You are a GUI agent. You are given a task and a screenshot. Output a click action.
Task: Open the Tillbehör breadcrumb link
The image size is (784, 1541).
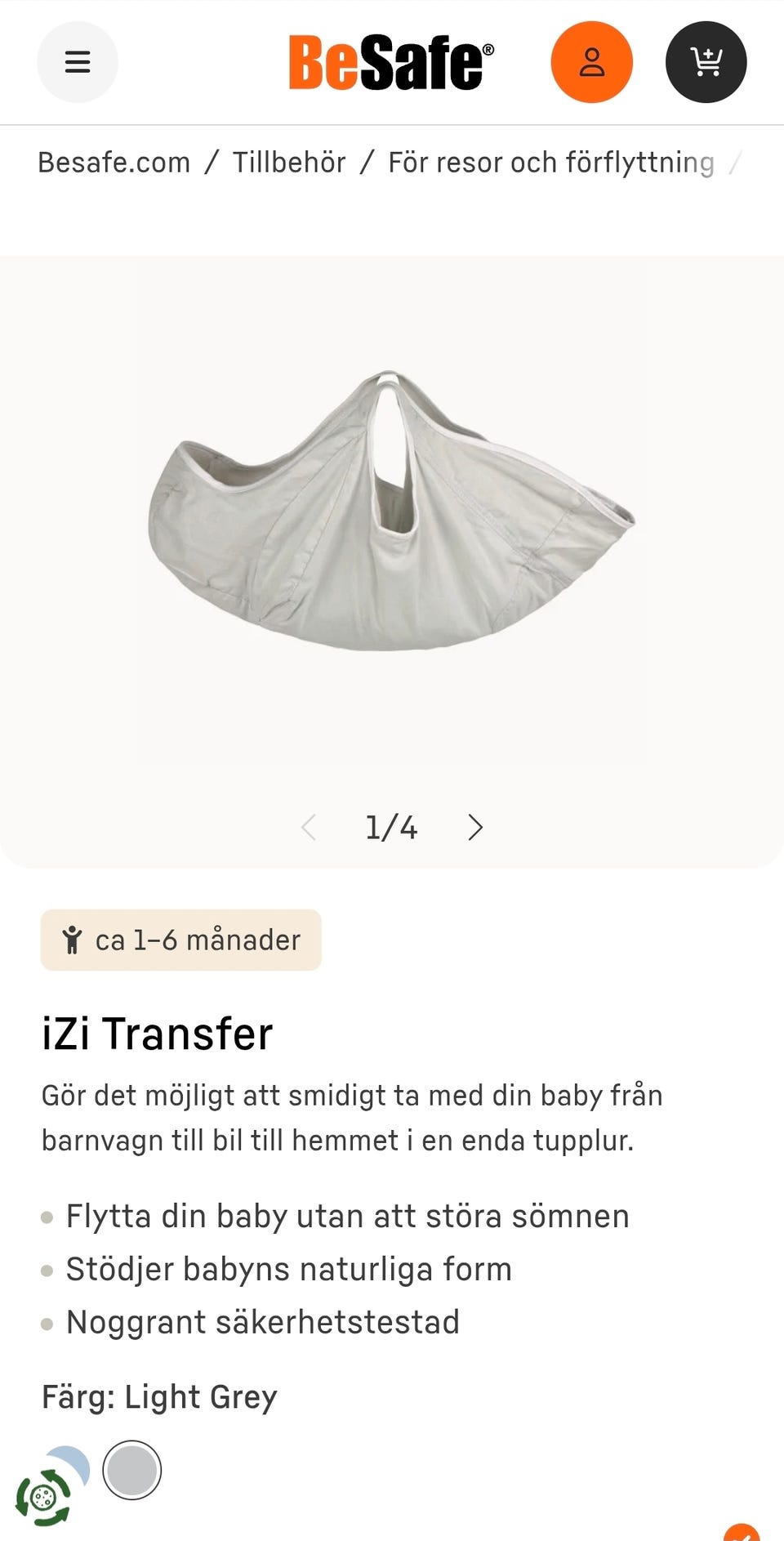(289, 163)
